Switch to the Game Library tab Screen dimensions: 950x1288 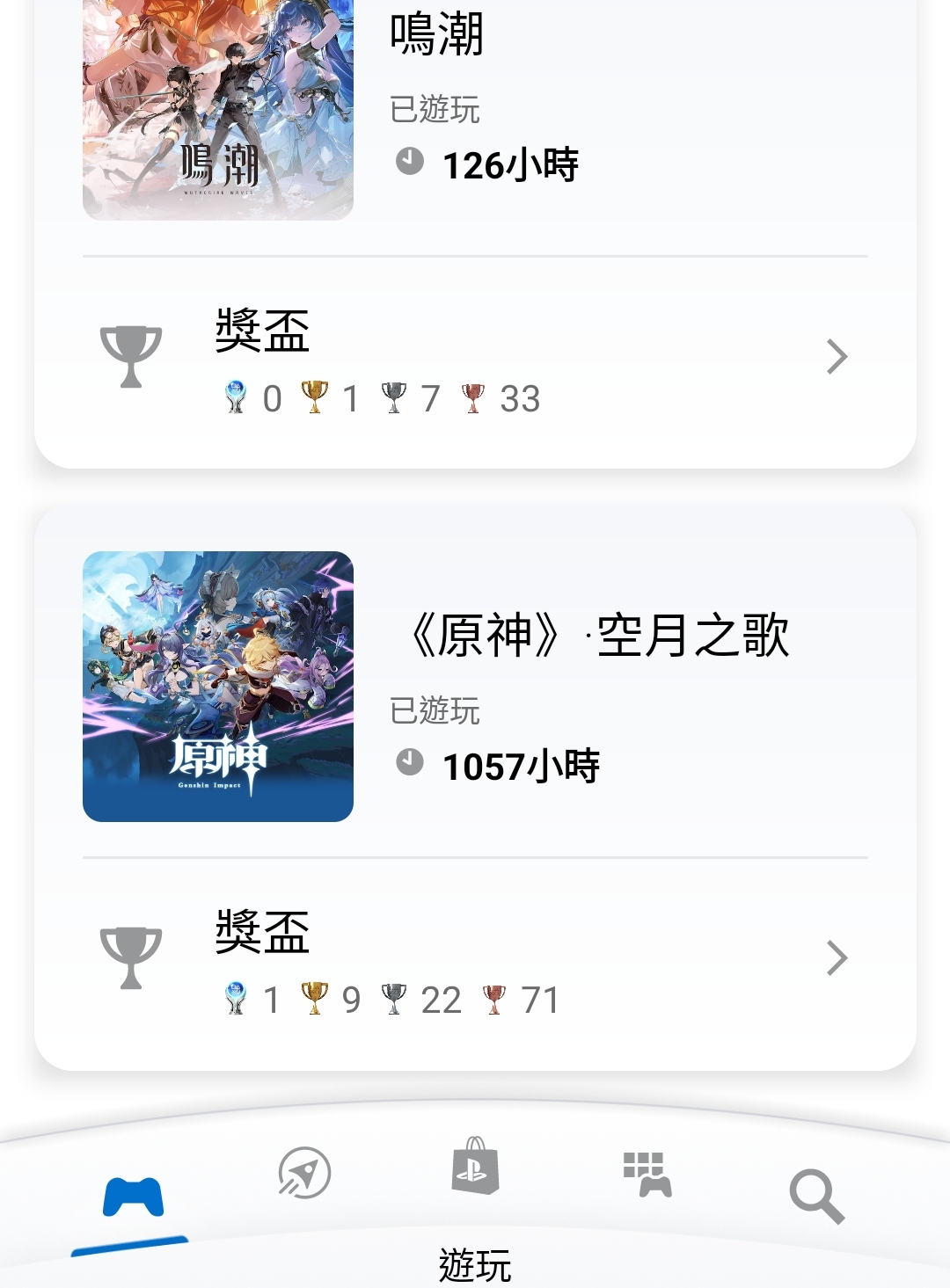click(x=647, y=1175)
